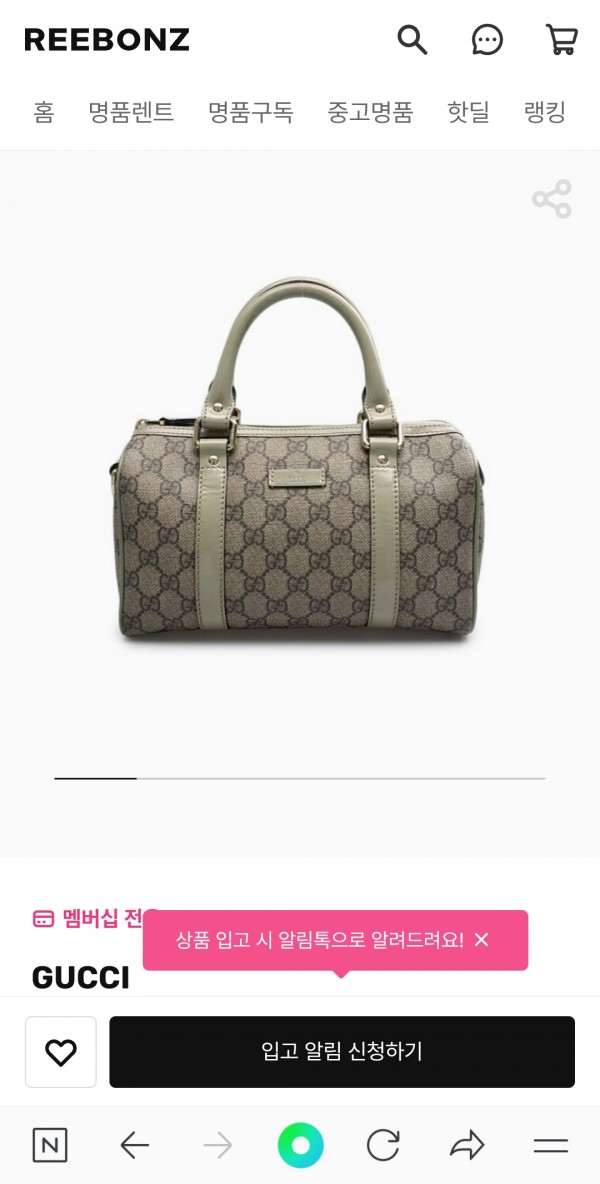
Task: Open search from the magnifier icon
Action: 412,40
